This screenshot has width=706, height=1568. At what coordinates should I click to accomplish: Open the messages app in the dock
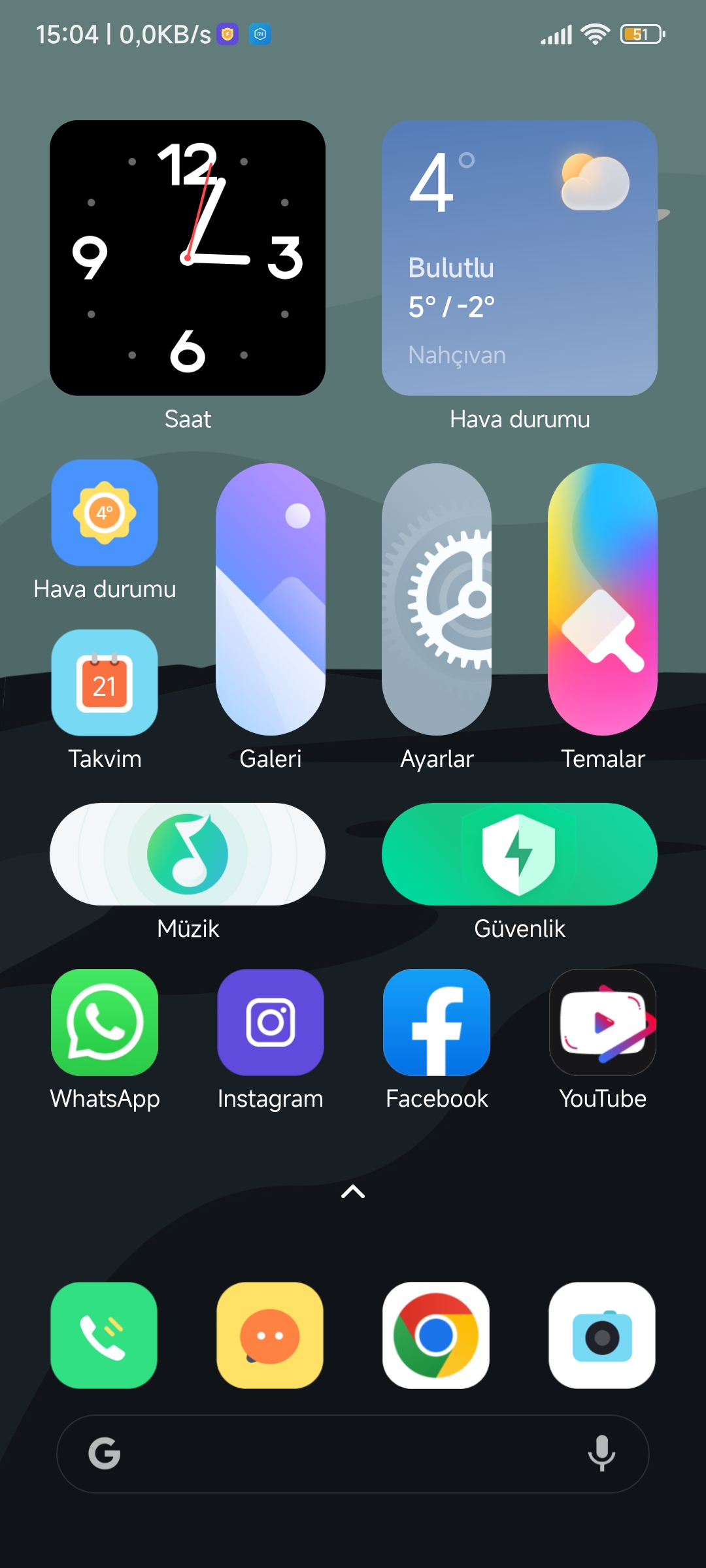[x=271, y=1335]
